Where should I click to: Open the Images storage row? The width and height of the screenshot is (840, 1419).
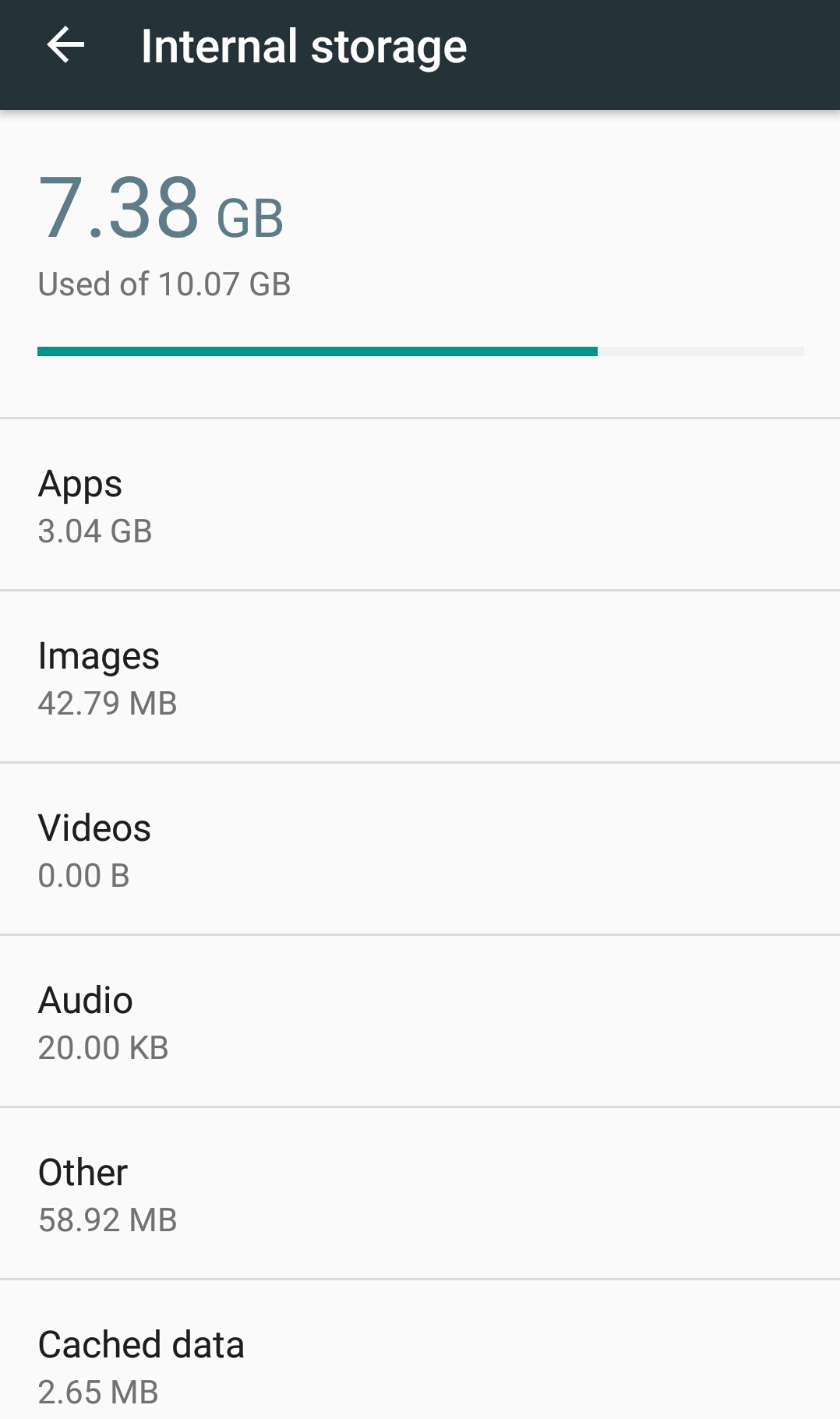pos(420,677)
